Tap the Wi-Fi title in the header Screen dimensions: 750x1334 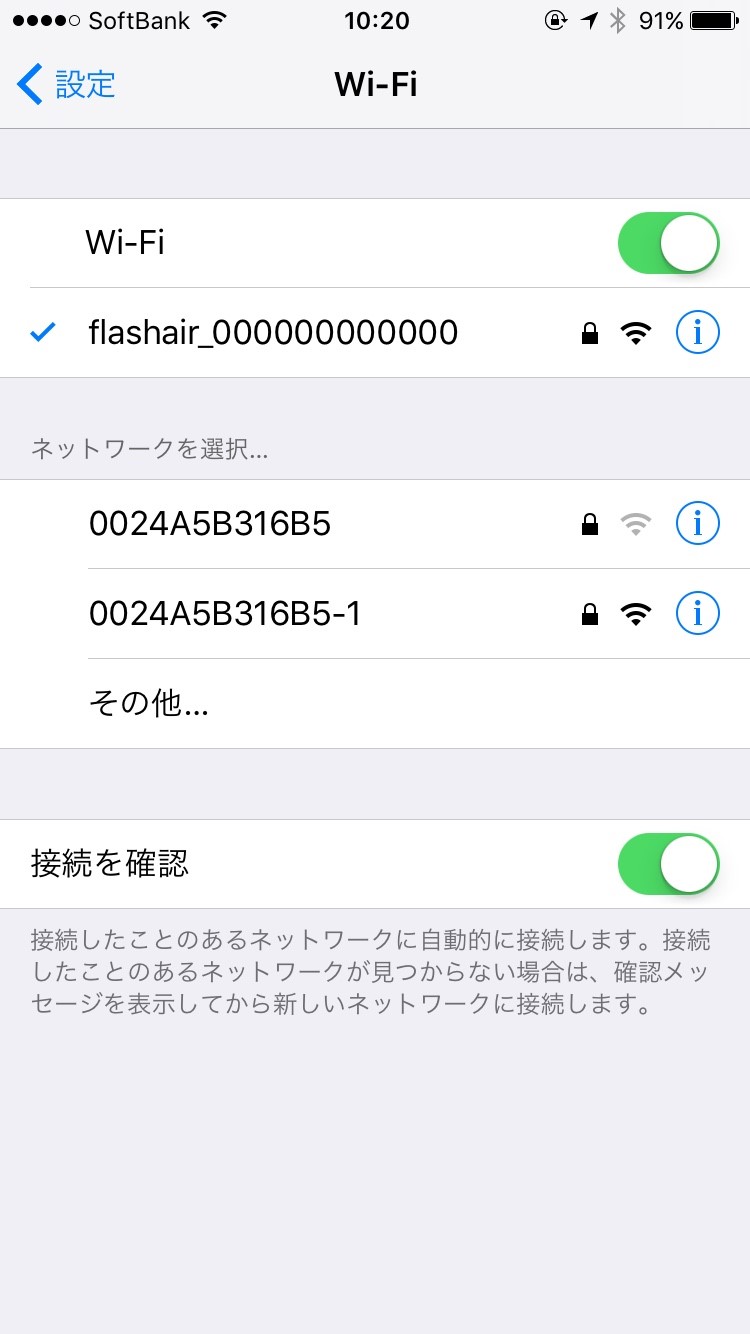pyautogui.click(x=375, y=85)
